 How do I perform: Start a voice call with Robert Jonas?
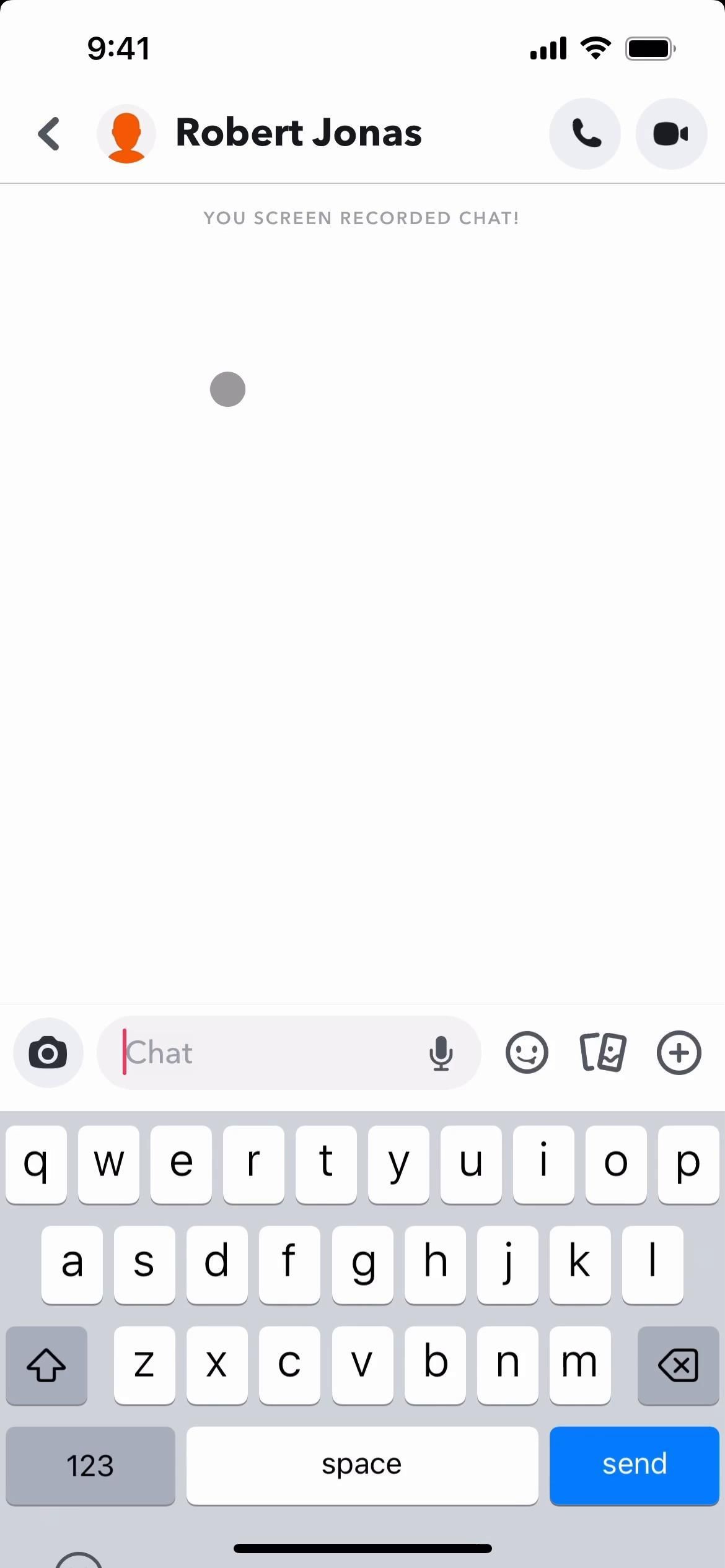click(584, 134)
